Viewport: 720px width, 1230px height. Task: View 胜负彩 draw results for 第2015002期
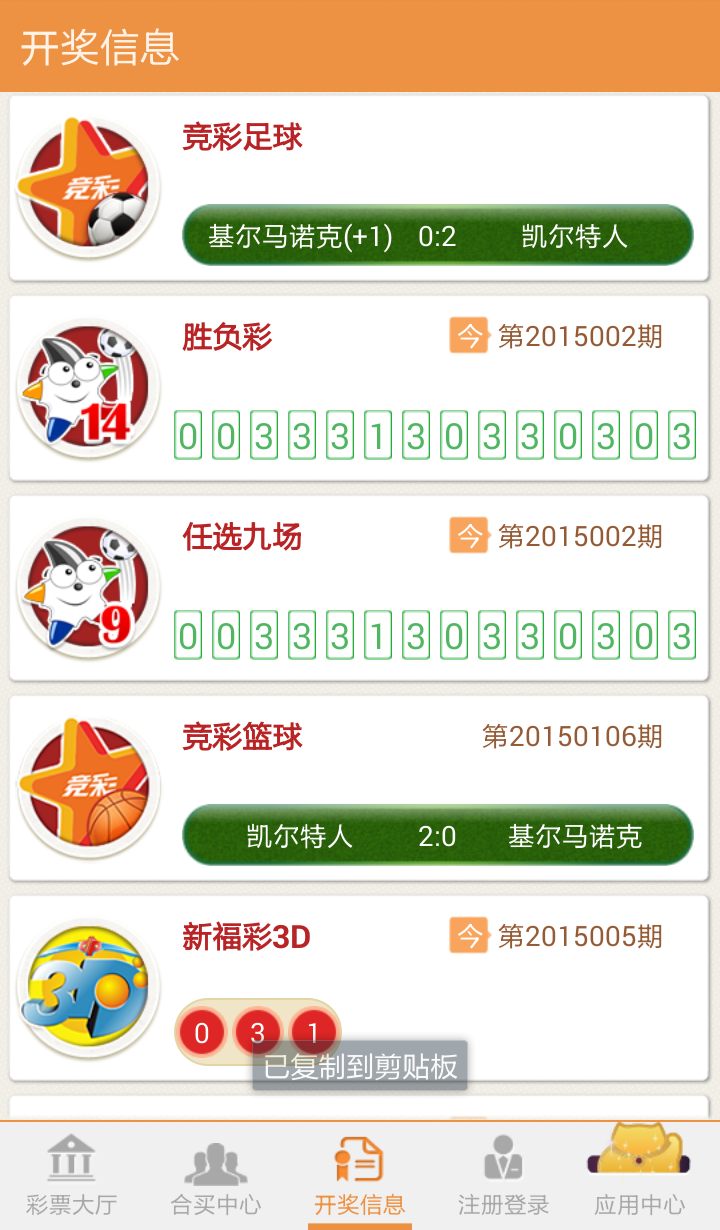tap(360, 388)
